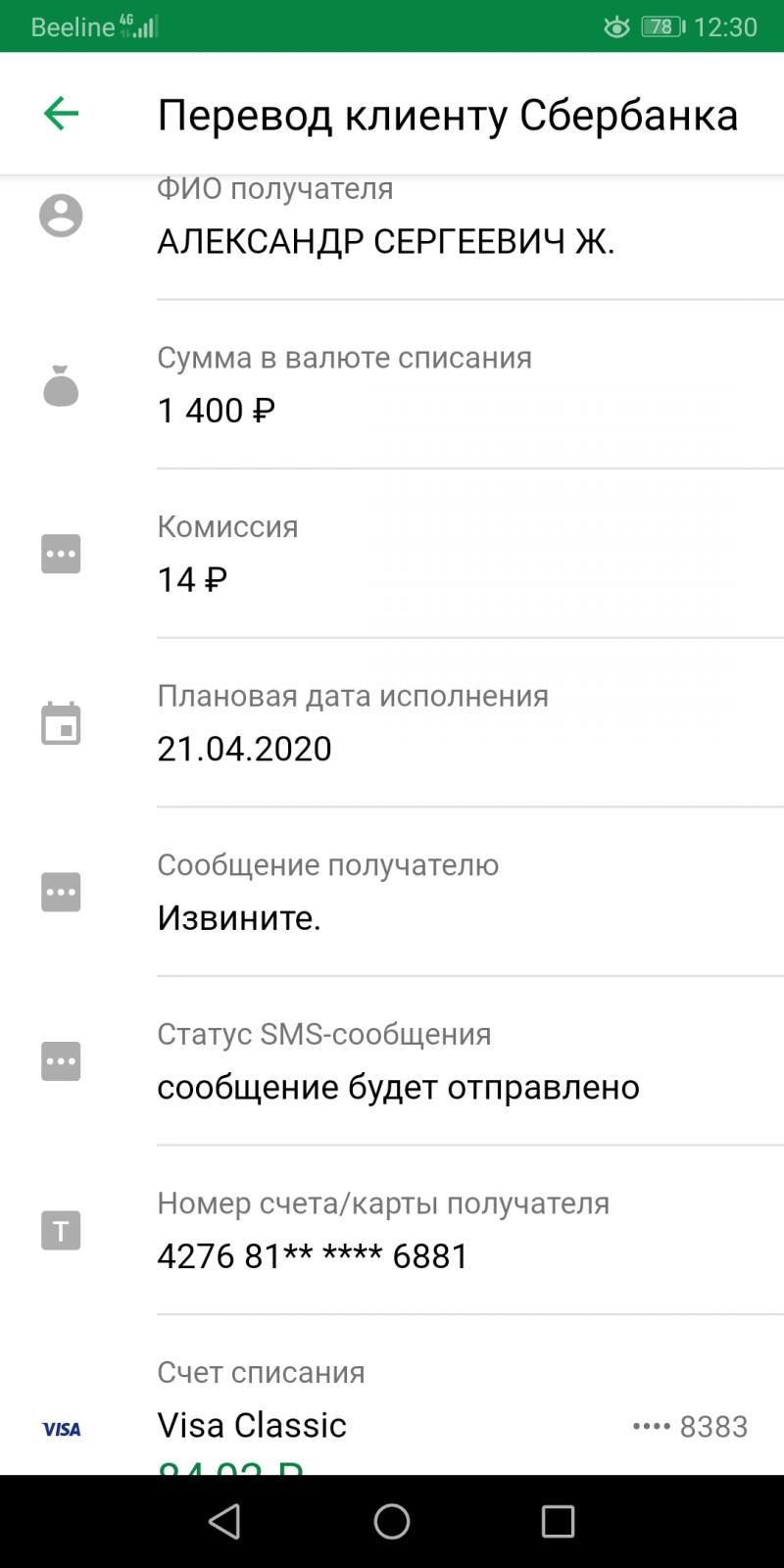Open the recent apps overview
This screenshot has width=784, height=1568.
[558, 1521]
